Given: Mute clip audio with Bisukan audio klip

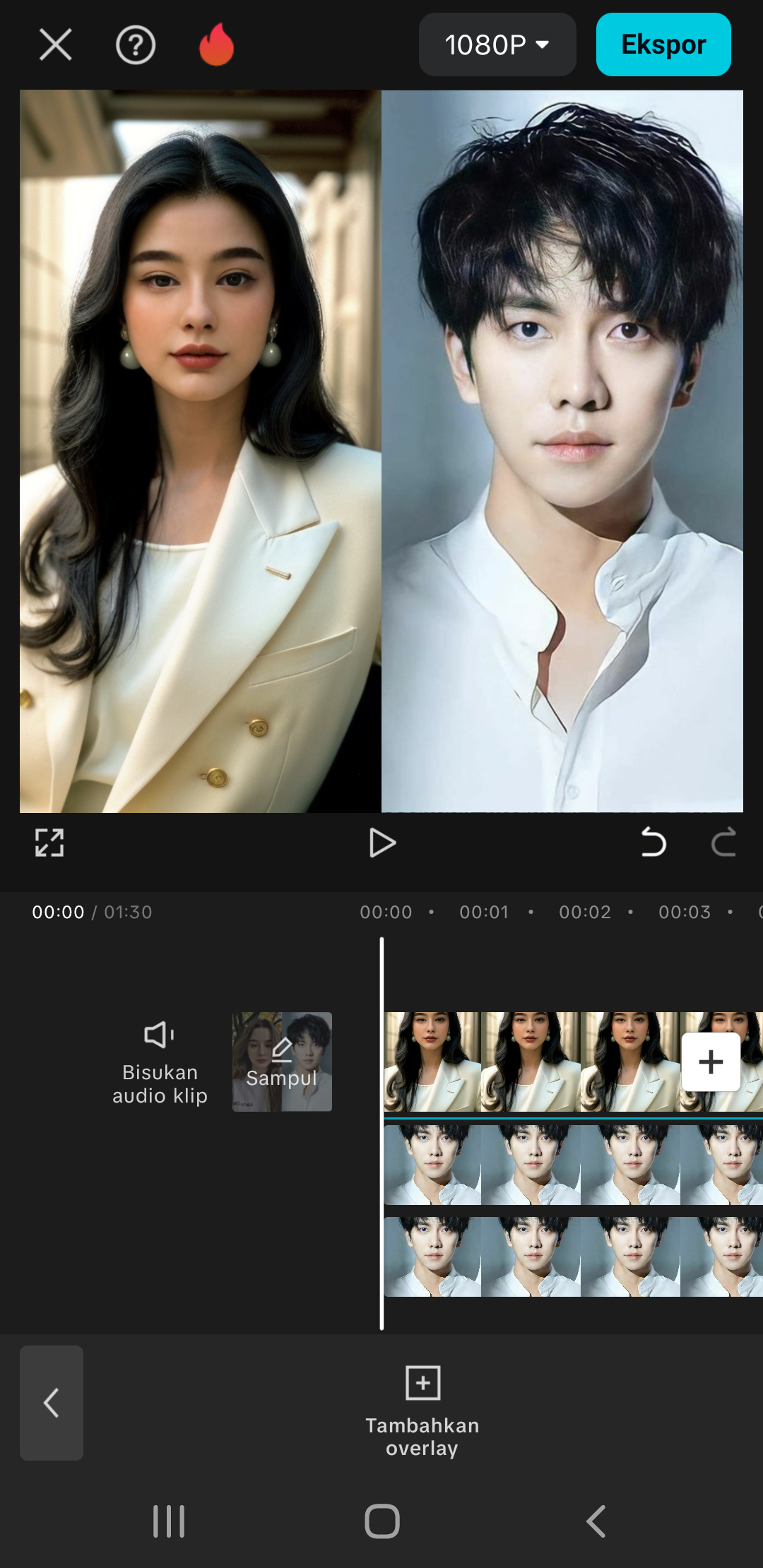Looking at the screenshot, I should (160, 1063).
